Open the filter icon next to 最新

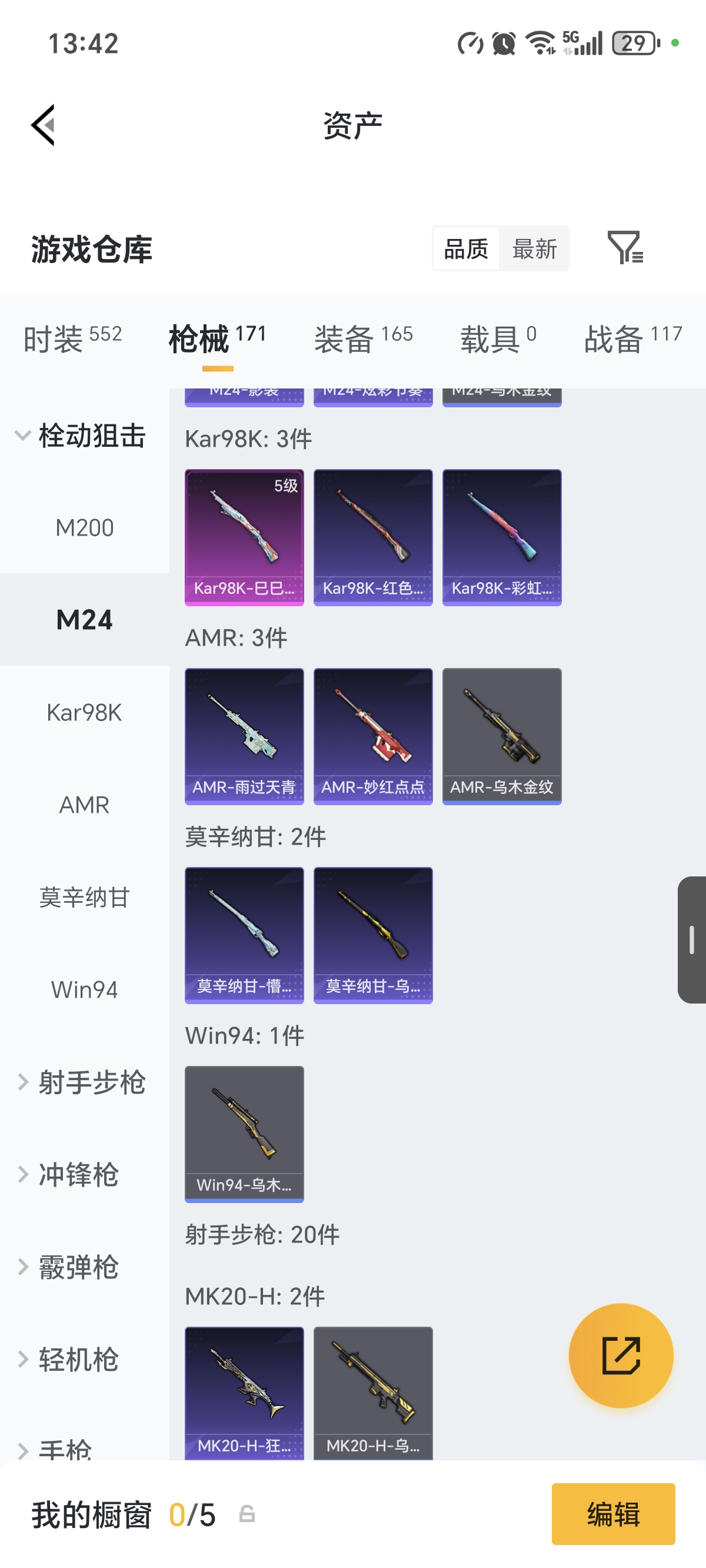pyautogui.click(x=625, y=248)
